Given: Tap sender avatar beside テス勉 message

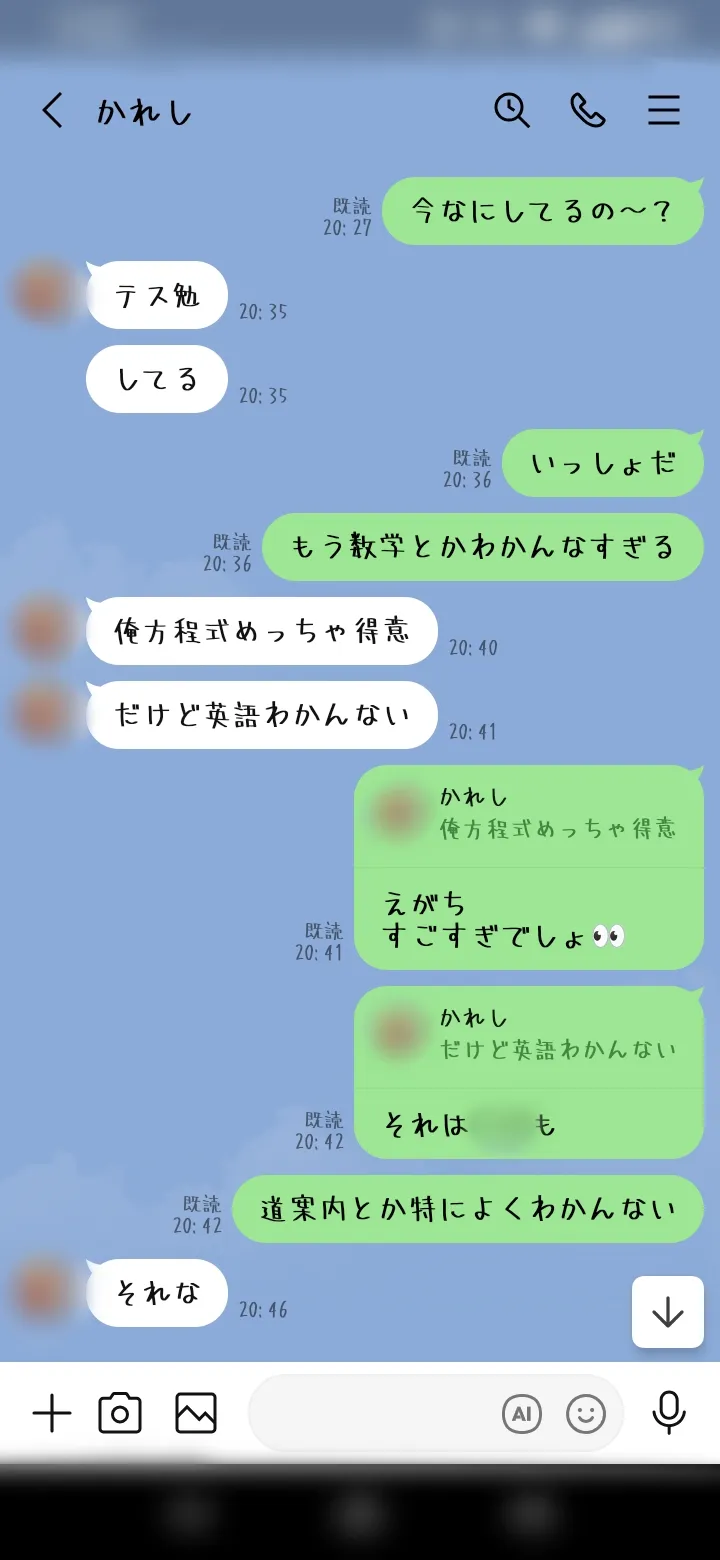Looking at the screenshot, I should point(44,294).
